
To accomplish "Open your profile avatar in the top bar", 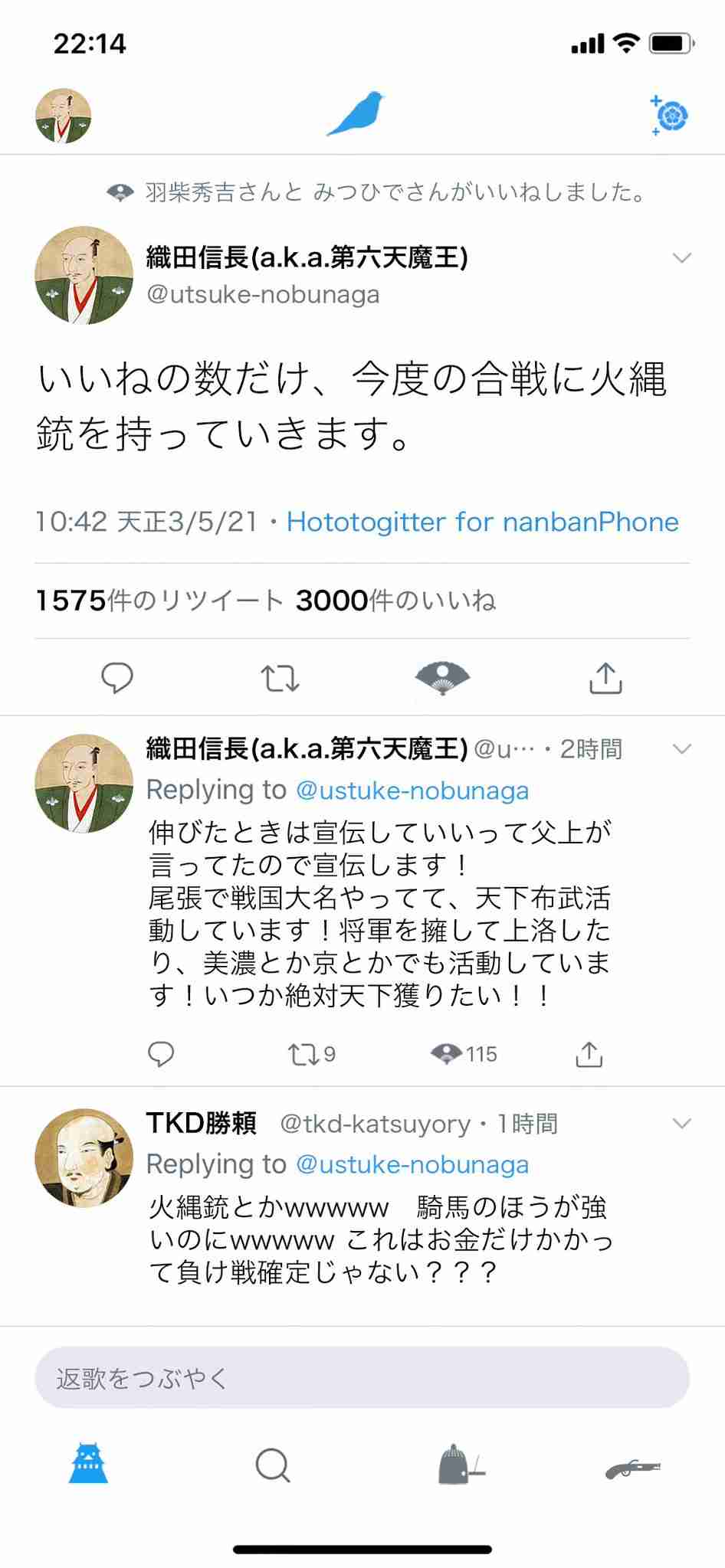I will coord(63,116).
